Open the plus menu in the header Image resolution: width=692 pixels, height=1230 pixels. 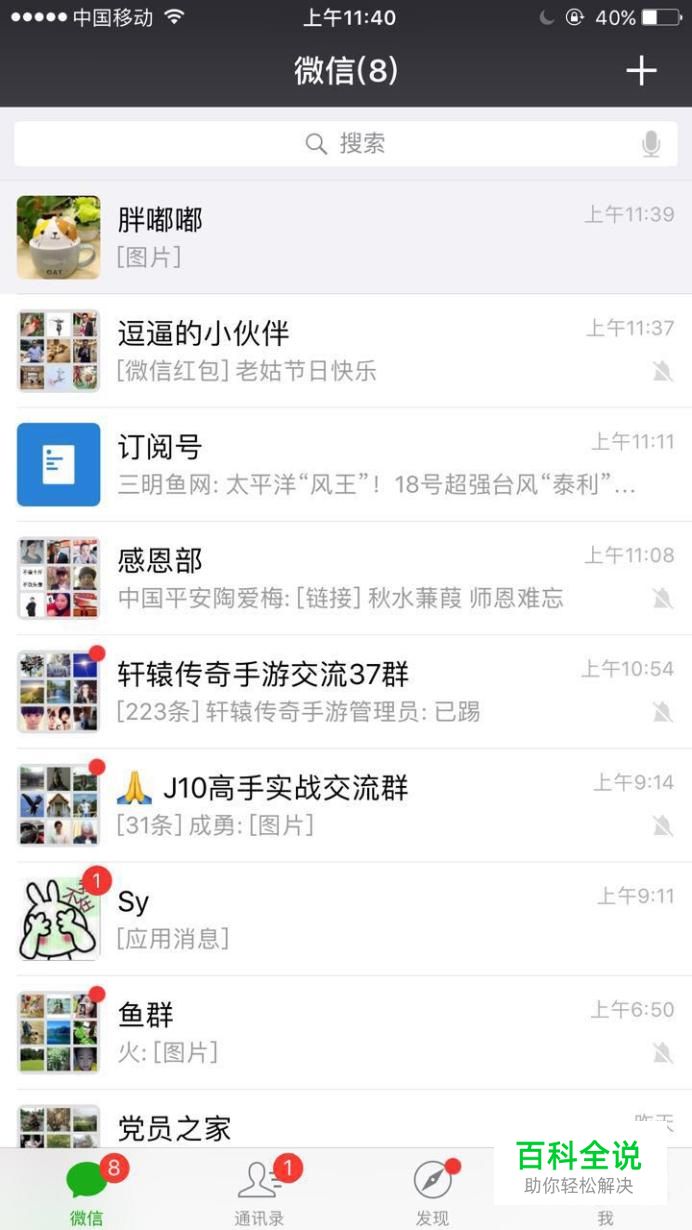point(641,70)
